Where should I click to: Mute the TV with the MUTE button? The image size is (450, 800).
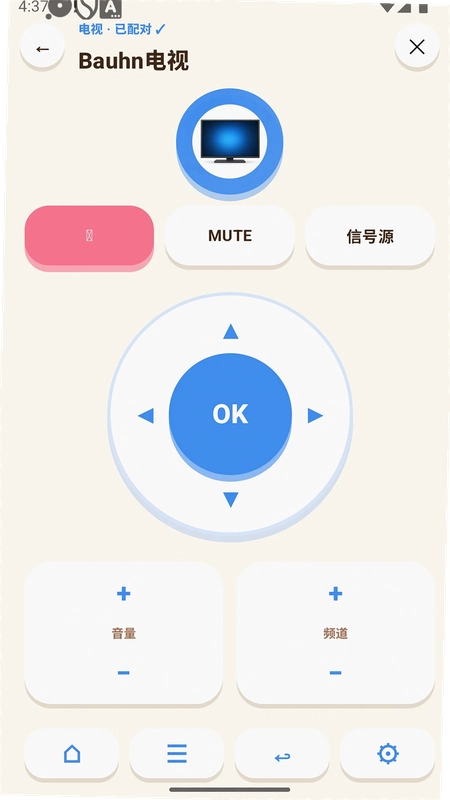230,236
